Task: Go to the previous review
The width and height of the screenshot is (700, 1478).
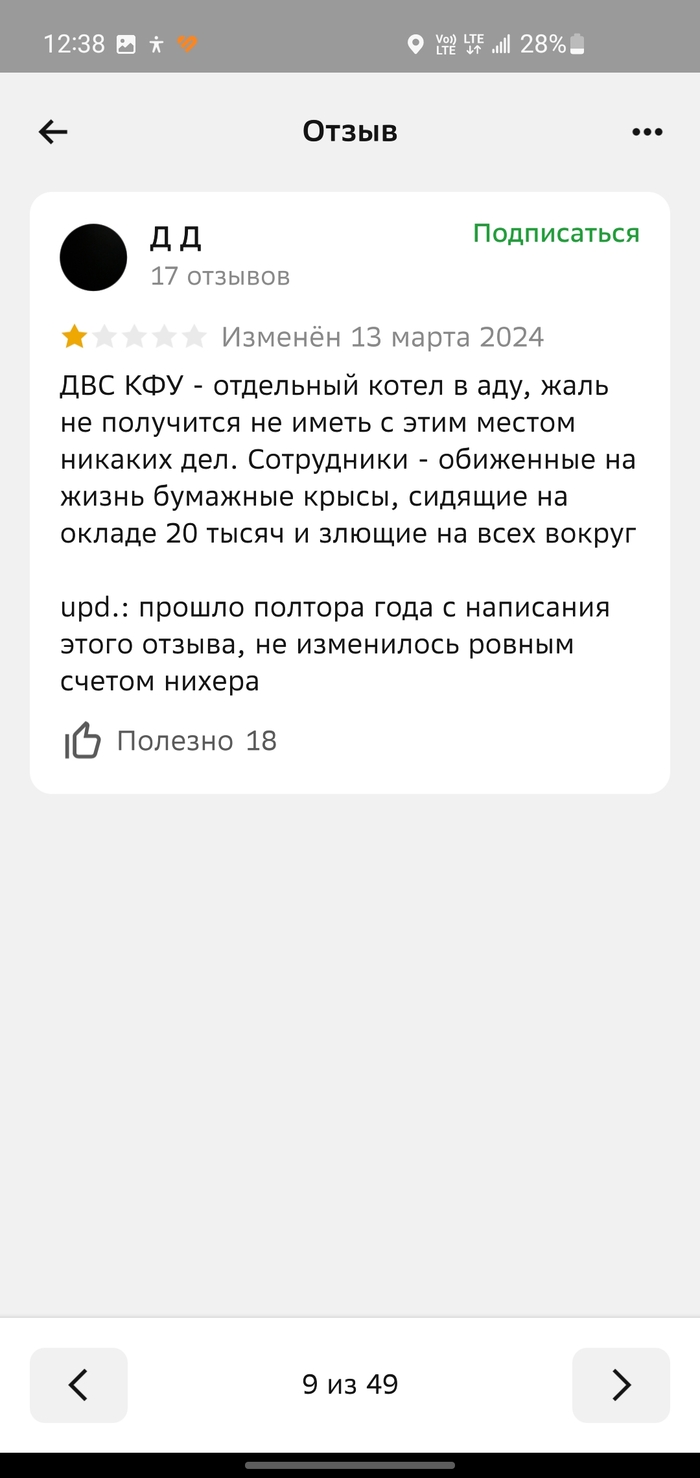Action: coord(78,1384)
